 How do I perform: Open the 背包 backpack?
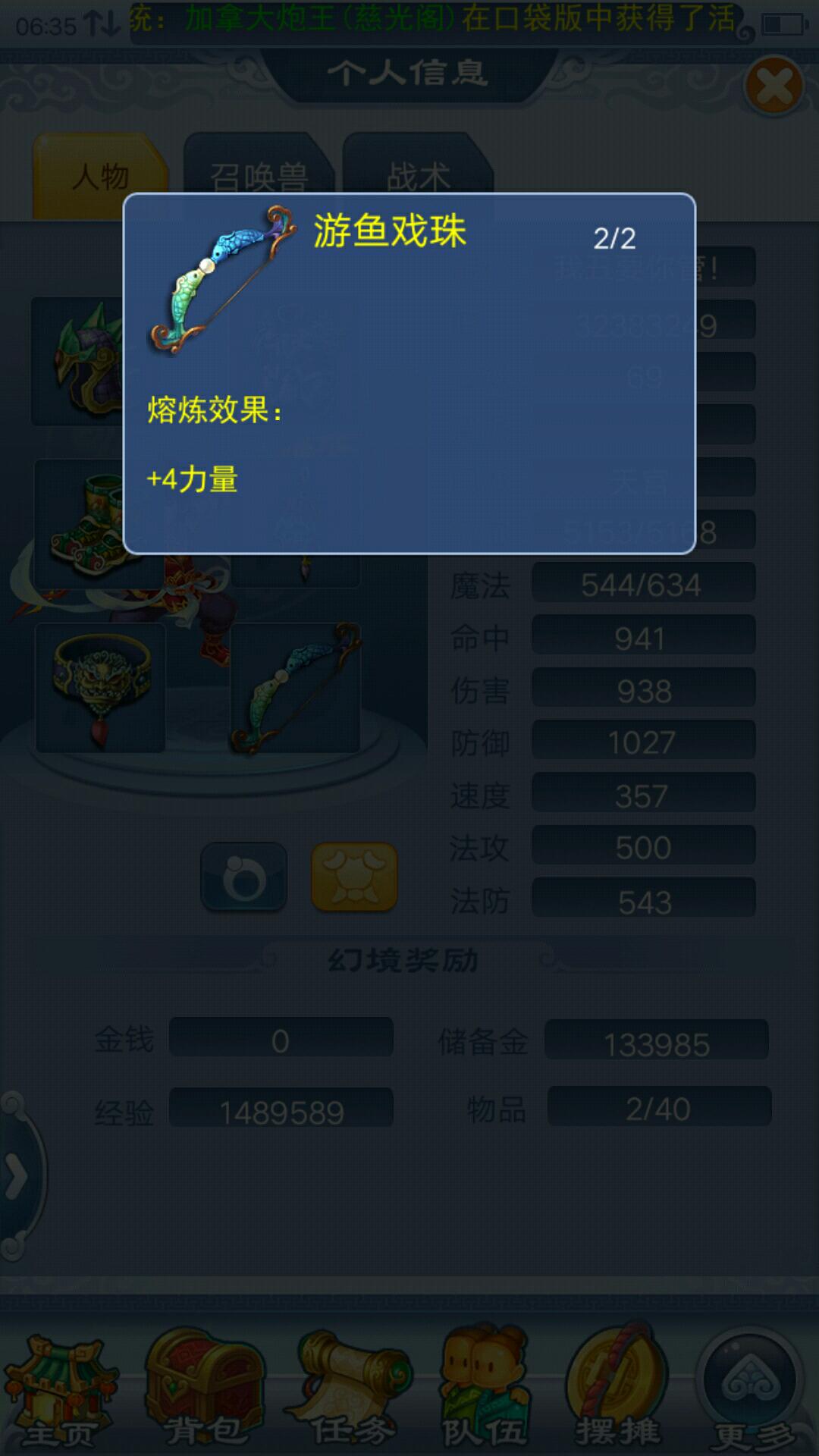(x=203, y=1392)
